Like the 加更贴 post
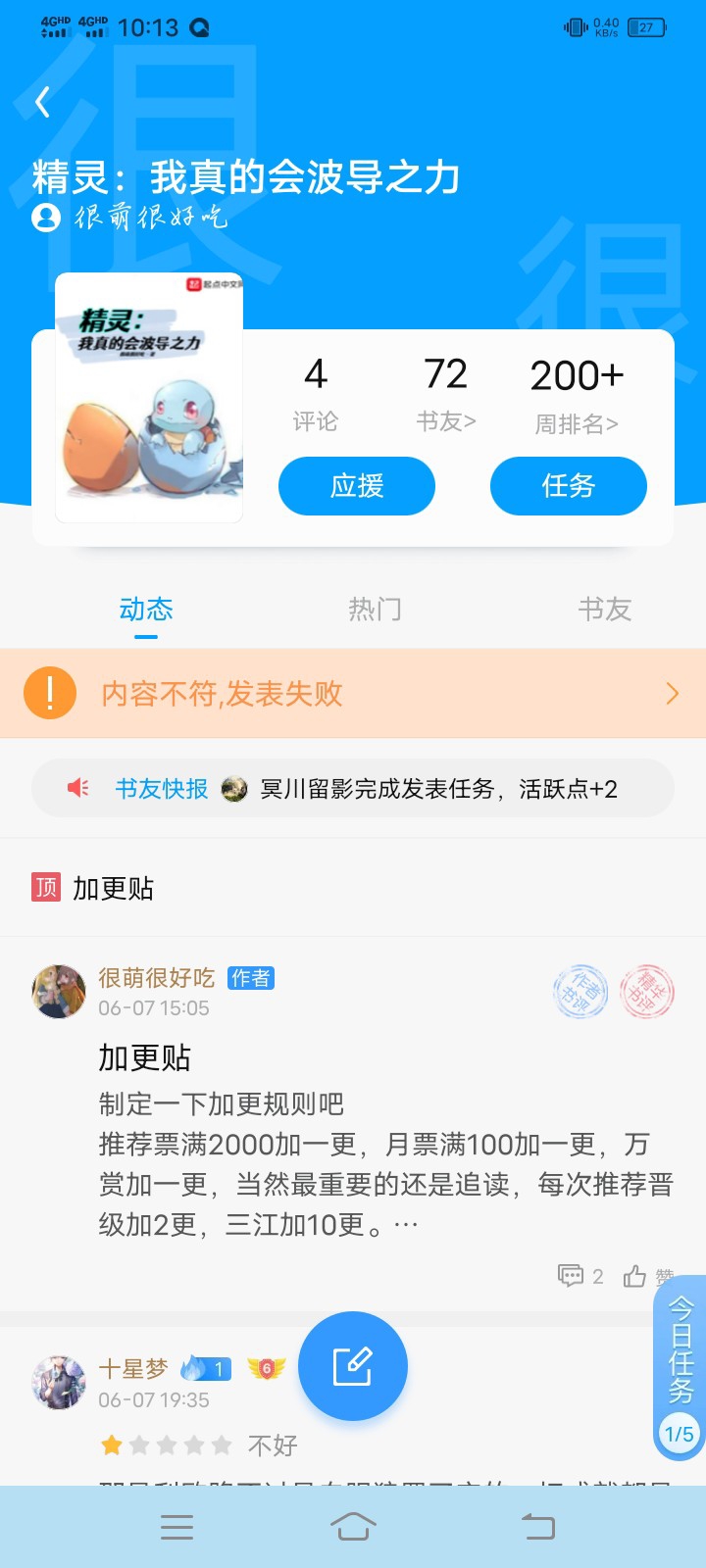This screenshot has width=706, height=1568. 637,1276
